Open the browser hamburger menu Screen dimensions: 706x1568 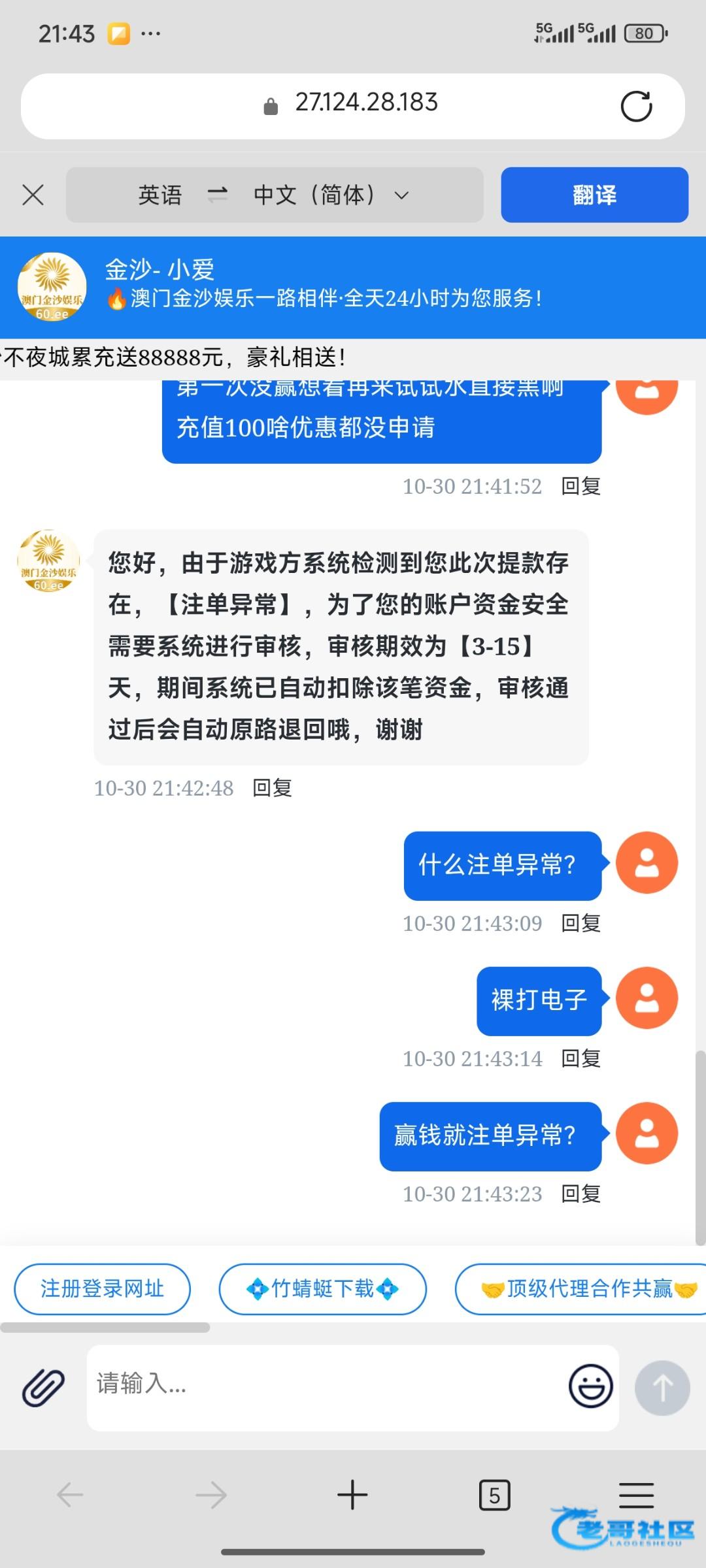636,1494
